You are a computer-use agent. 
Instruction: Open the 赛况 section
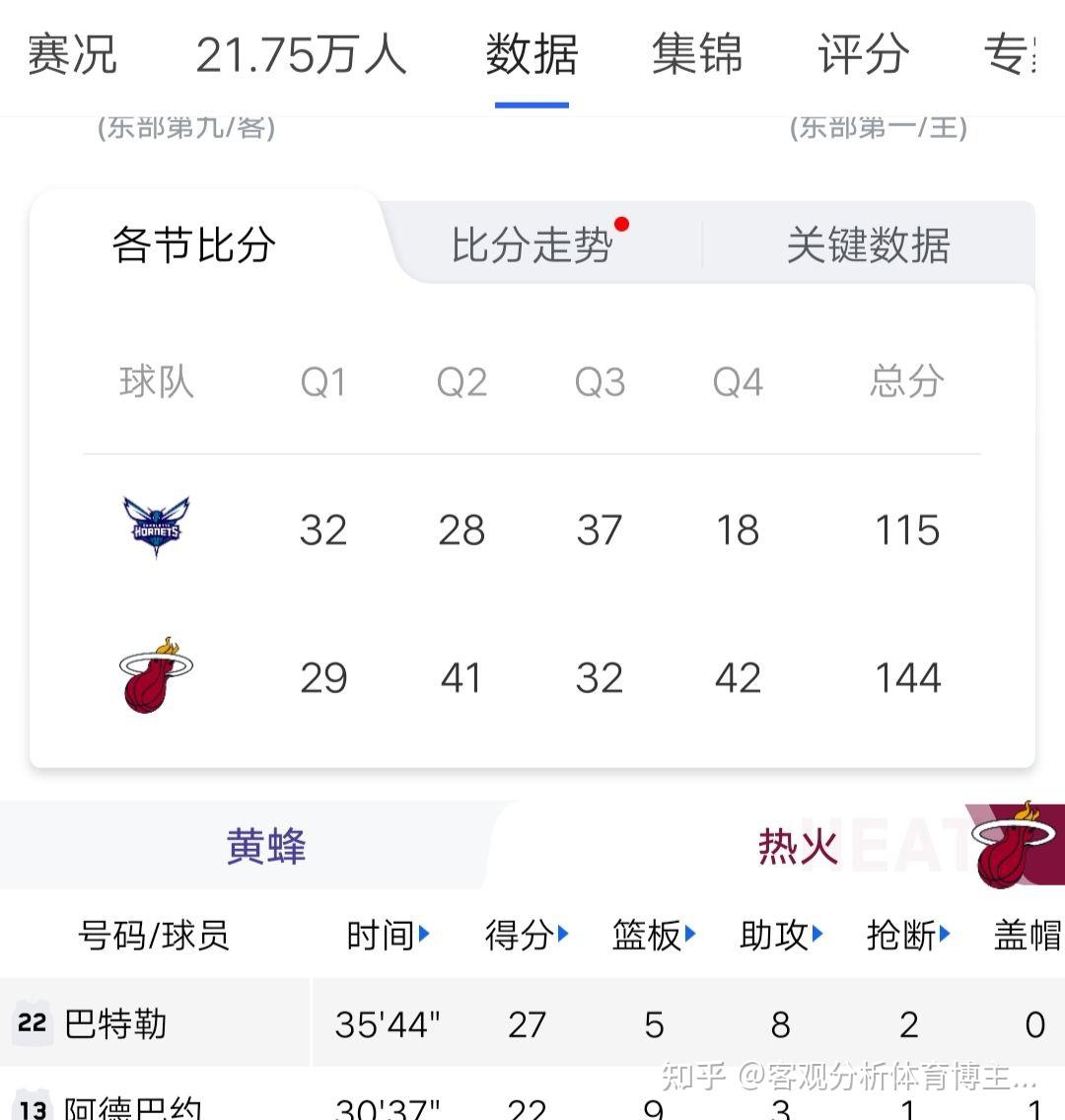tap(71, 55)
